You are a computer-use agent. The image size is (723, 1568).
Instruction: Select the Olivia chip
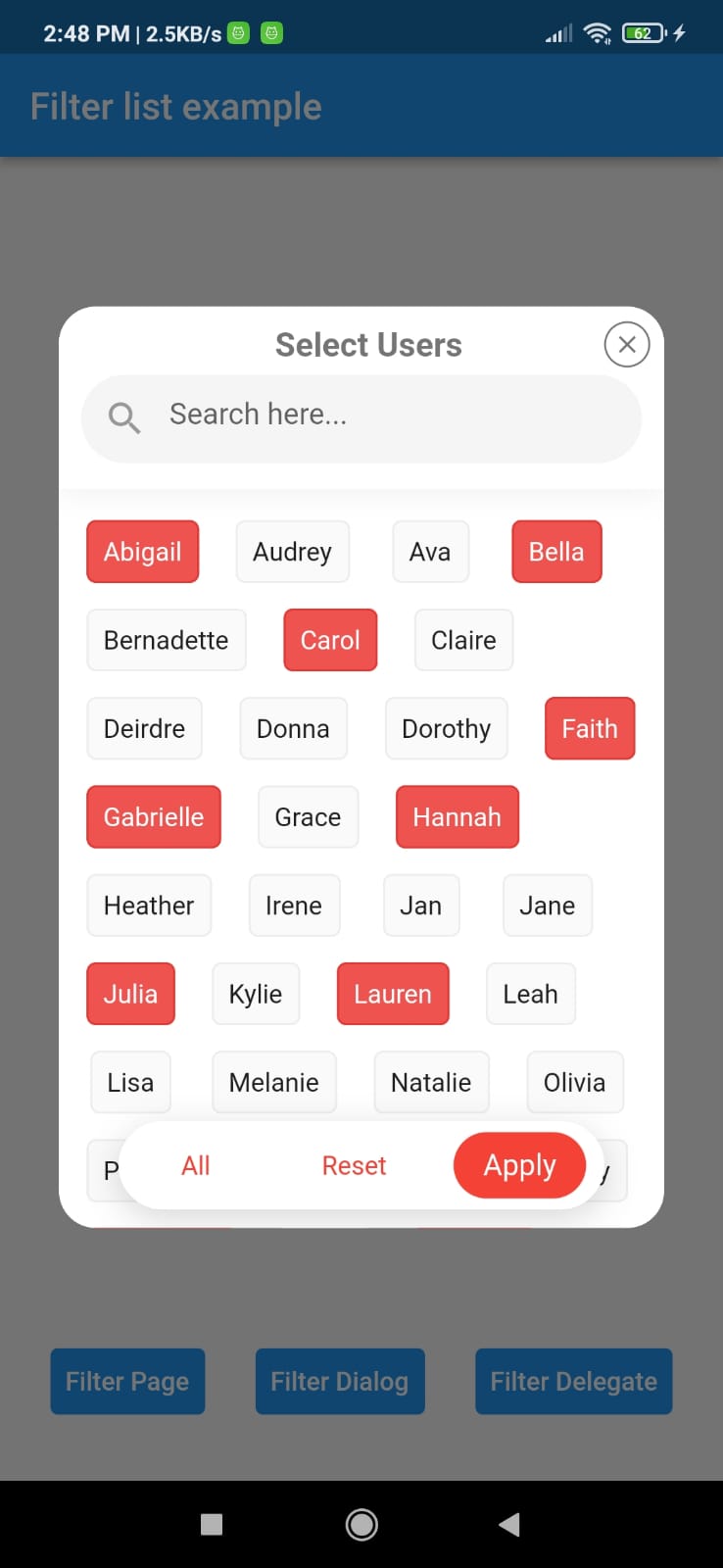[574, 1082]
